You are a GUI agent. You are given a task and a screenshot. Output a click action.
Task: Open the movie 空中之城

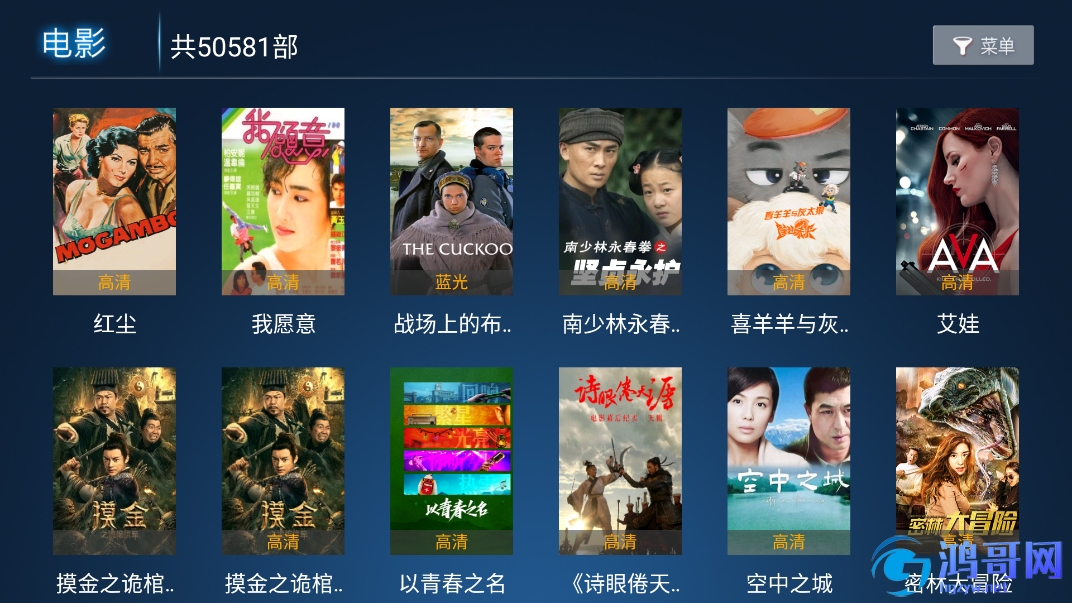point(788,461)
